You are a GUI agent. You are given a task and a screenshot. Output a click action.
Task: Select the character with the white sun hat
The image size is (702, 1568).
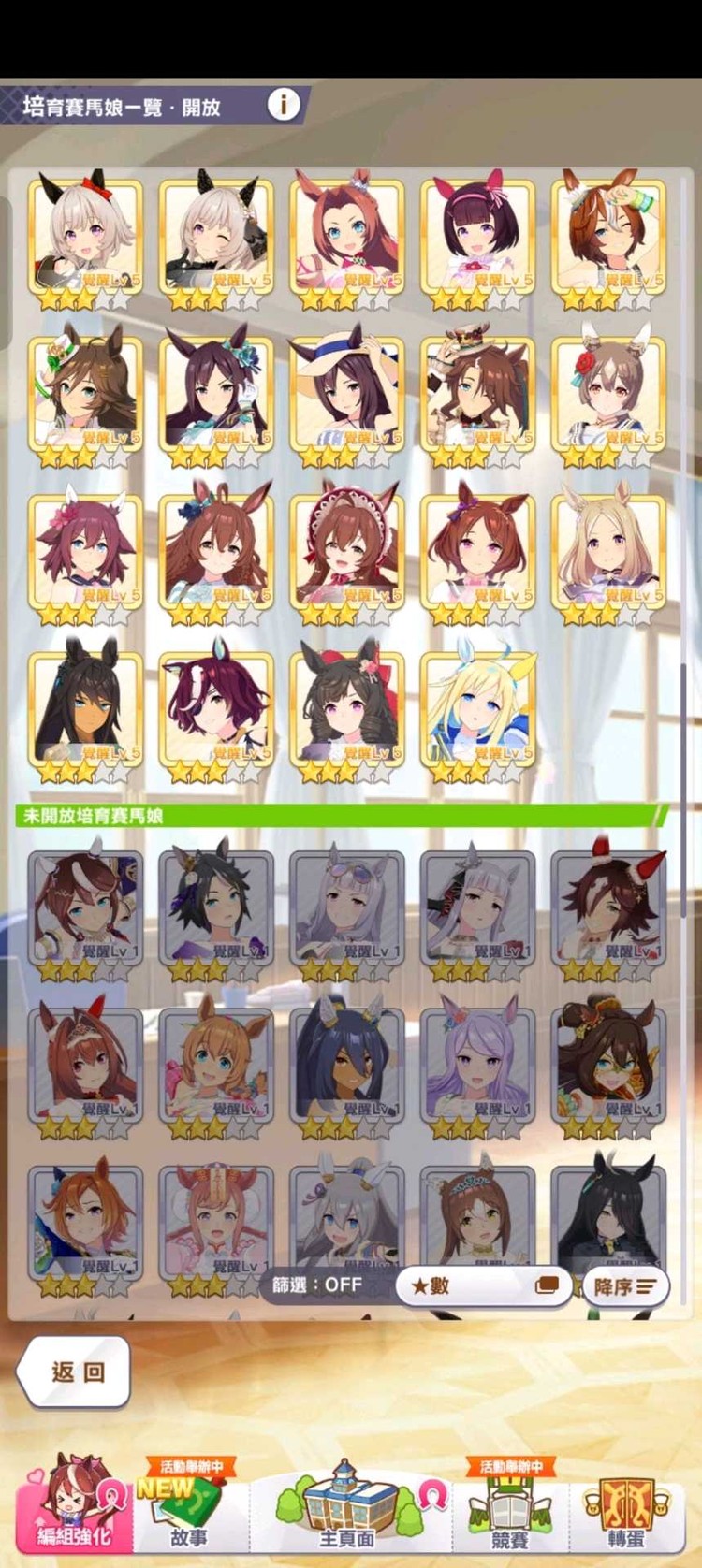pos(347,395)
